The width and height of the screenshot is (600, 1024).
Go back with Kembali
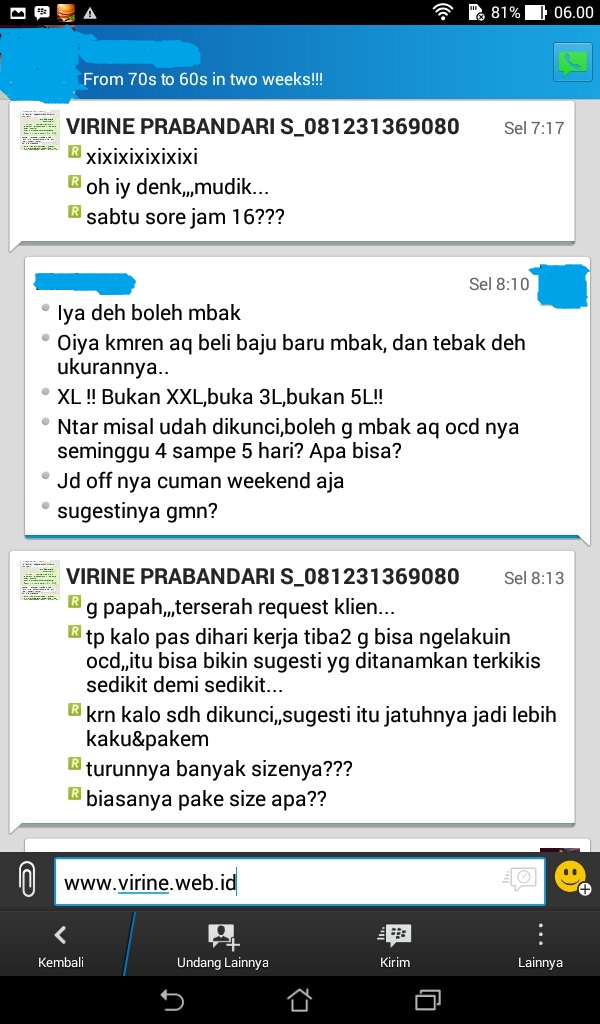pos(61,944)
